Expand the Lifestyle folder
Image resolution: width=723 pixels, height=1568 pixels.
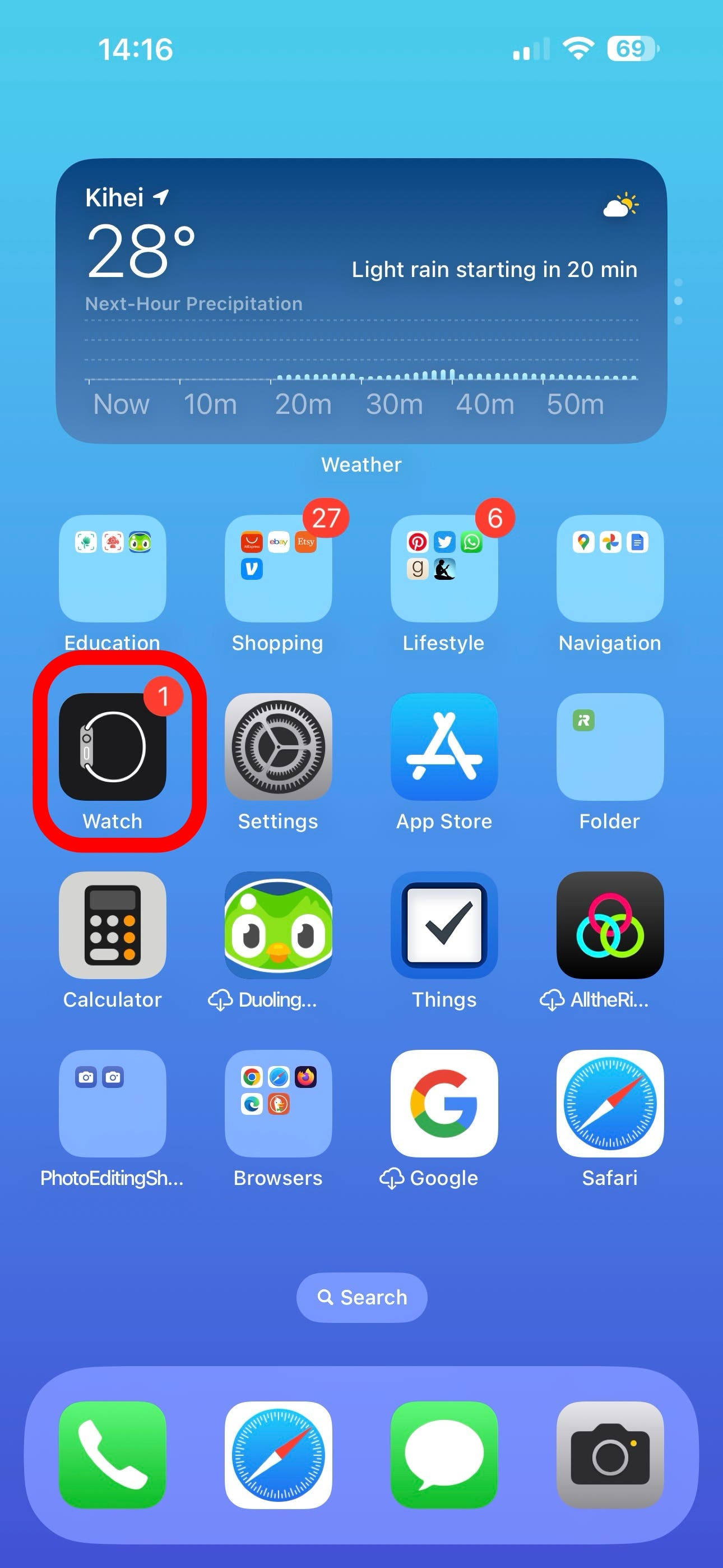(444, 569)
